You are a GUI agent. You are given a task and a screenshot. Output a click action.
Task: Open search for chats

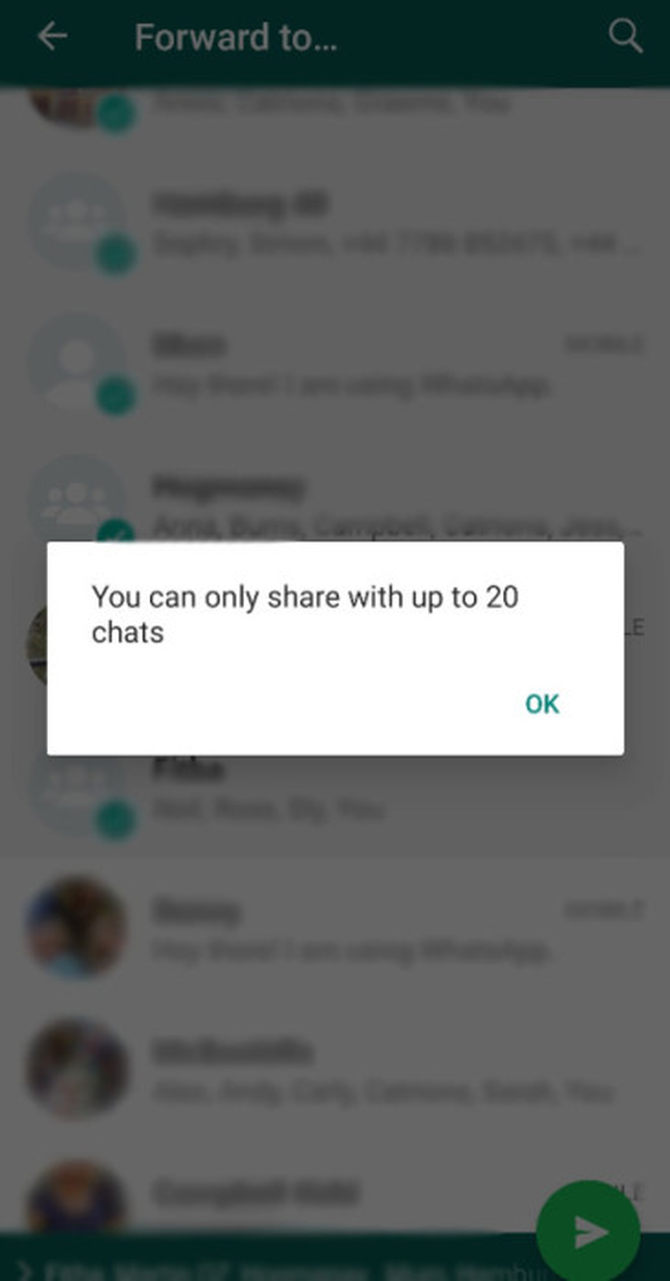625,37
